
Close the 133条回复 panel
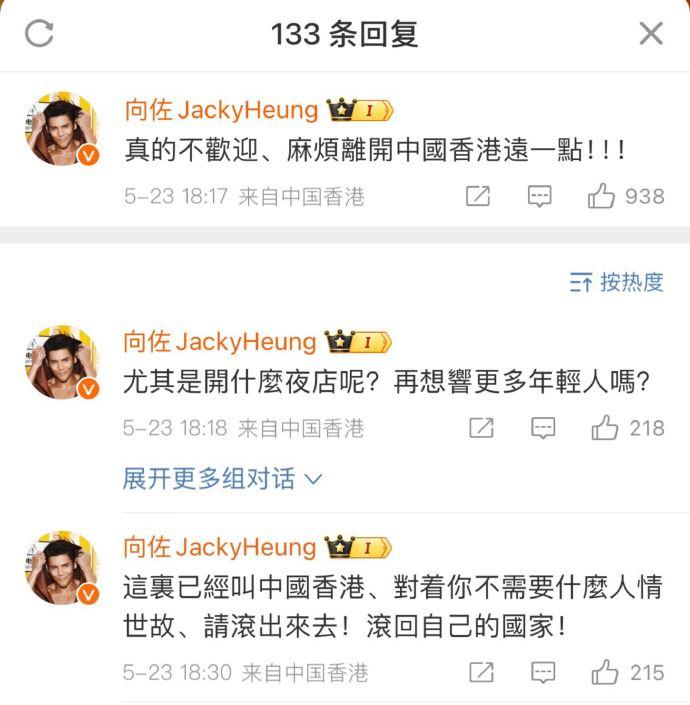coord(651,34)
